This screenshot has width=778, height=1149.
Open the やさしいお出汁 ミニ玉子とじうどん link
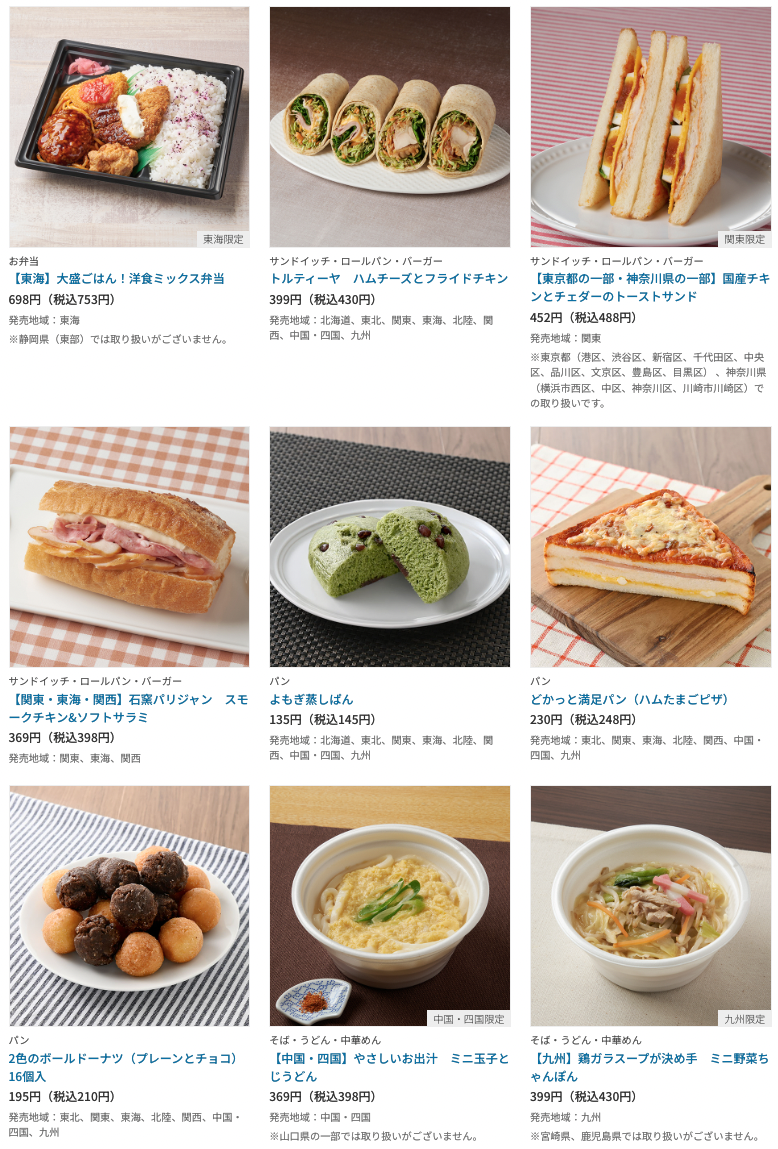click(389, 1067)
